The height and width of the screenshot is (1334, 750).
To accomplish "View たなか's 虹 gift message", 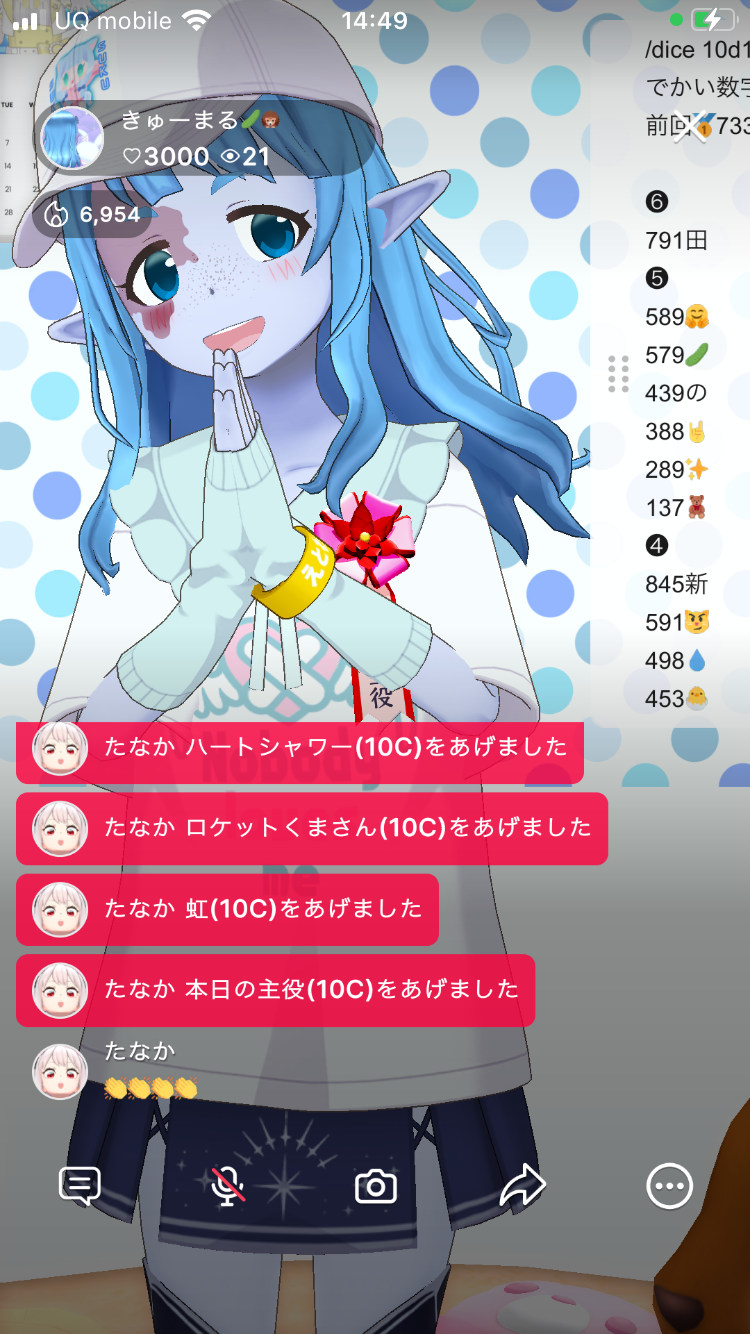I will click(x=227, y=909).
